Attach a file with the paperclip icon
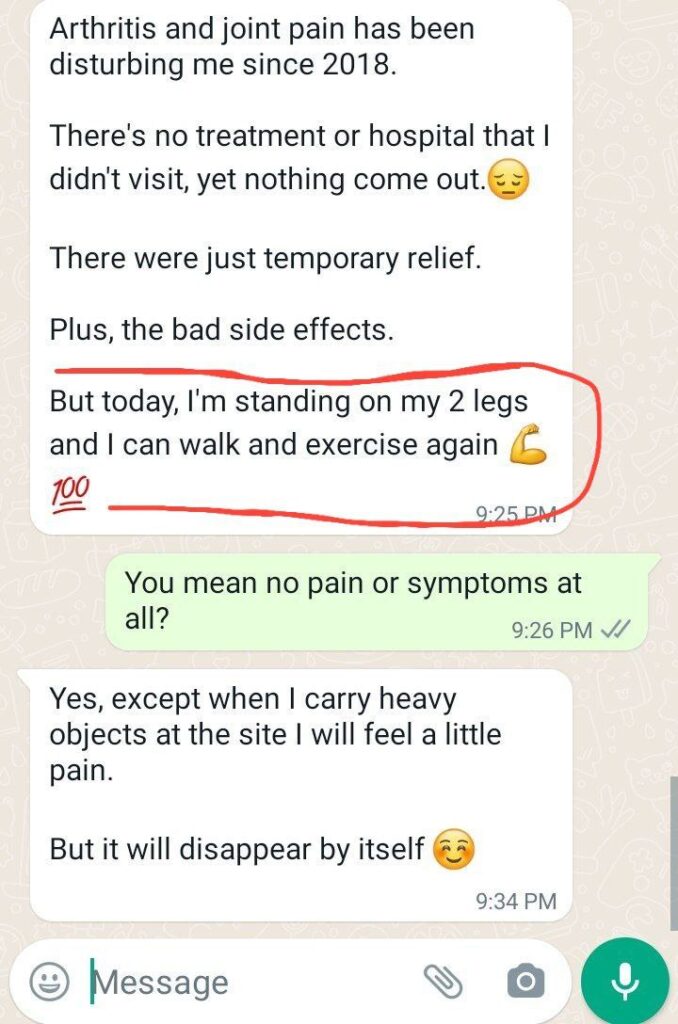678x1024 pixels. tap(443, 982)
